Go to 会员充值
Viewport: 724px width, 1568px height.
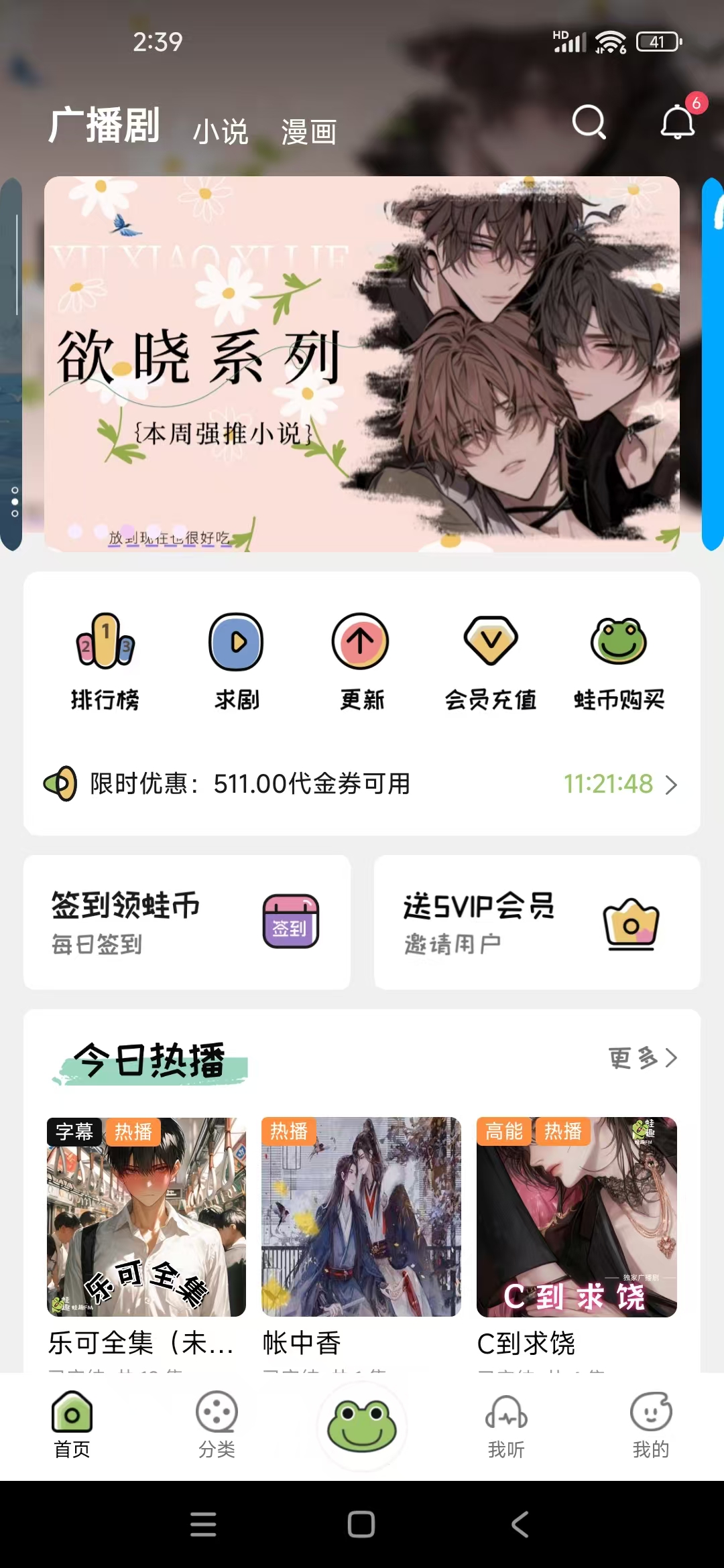(490, 661)
